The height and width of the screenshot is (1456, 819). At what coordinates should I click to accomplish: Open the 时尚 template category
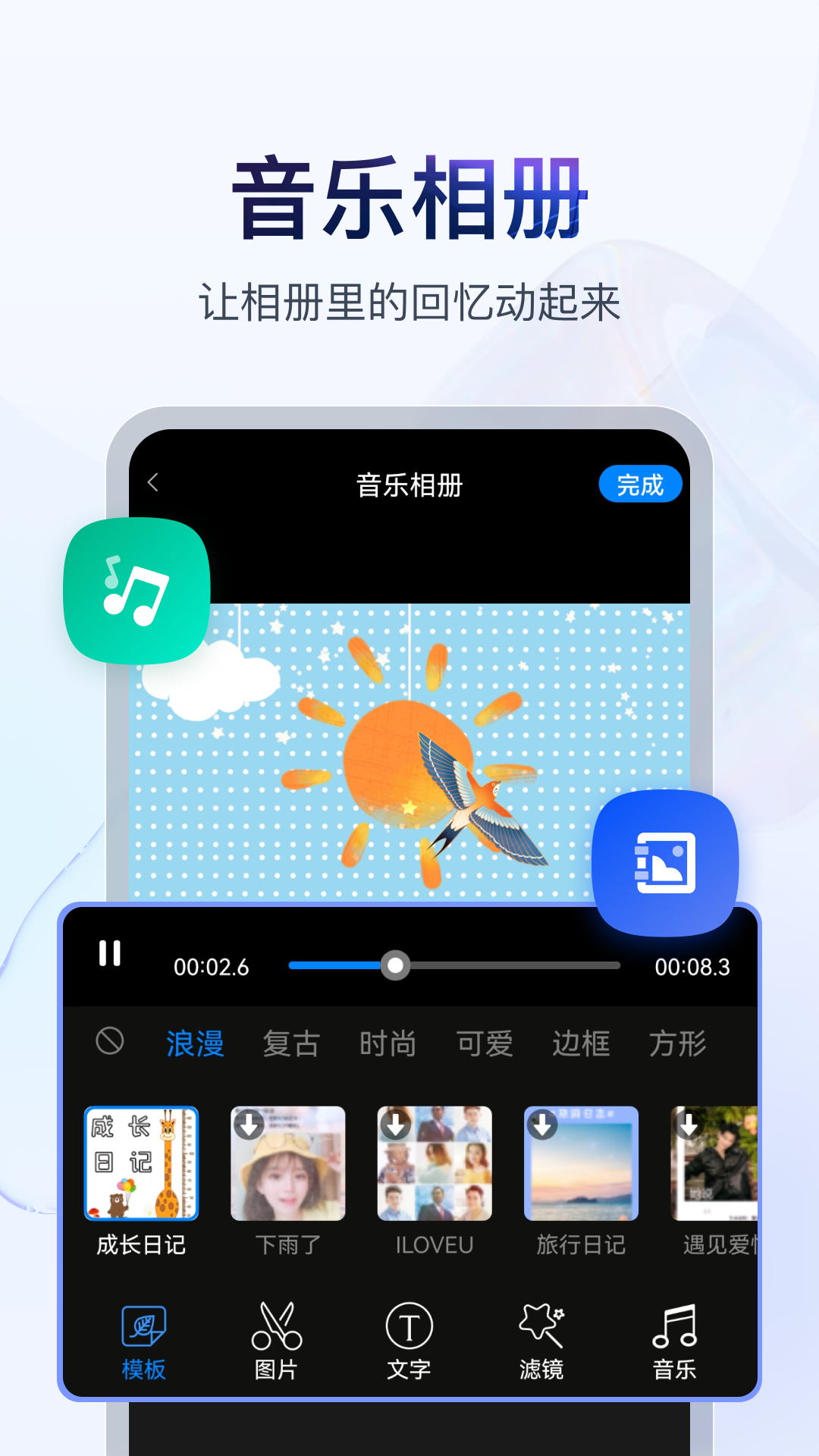pos(388,1043)
